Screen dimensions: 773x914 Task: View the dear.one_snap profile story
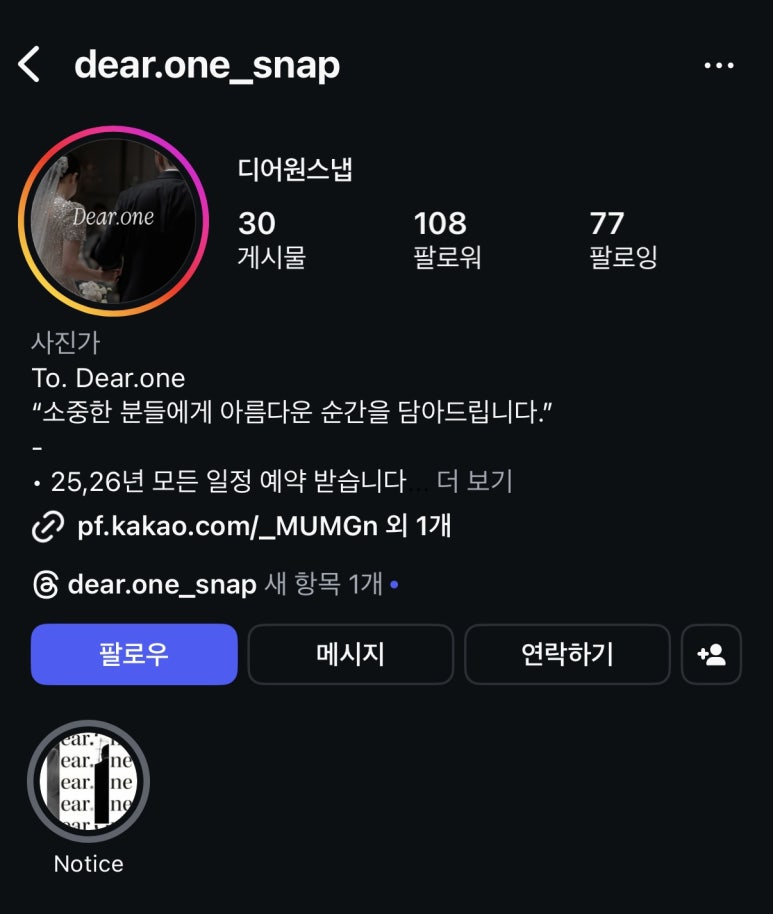click(113, 221)
